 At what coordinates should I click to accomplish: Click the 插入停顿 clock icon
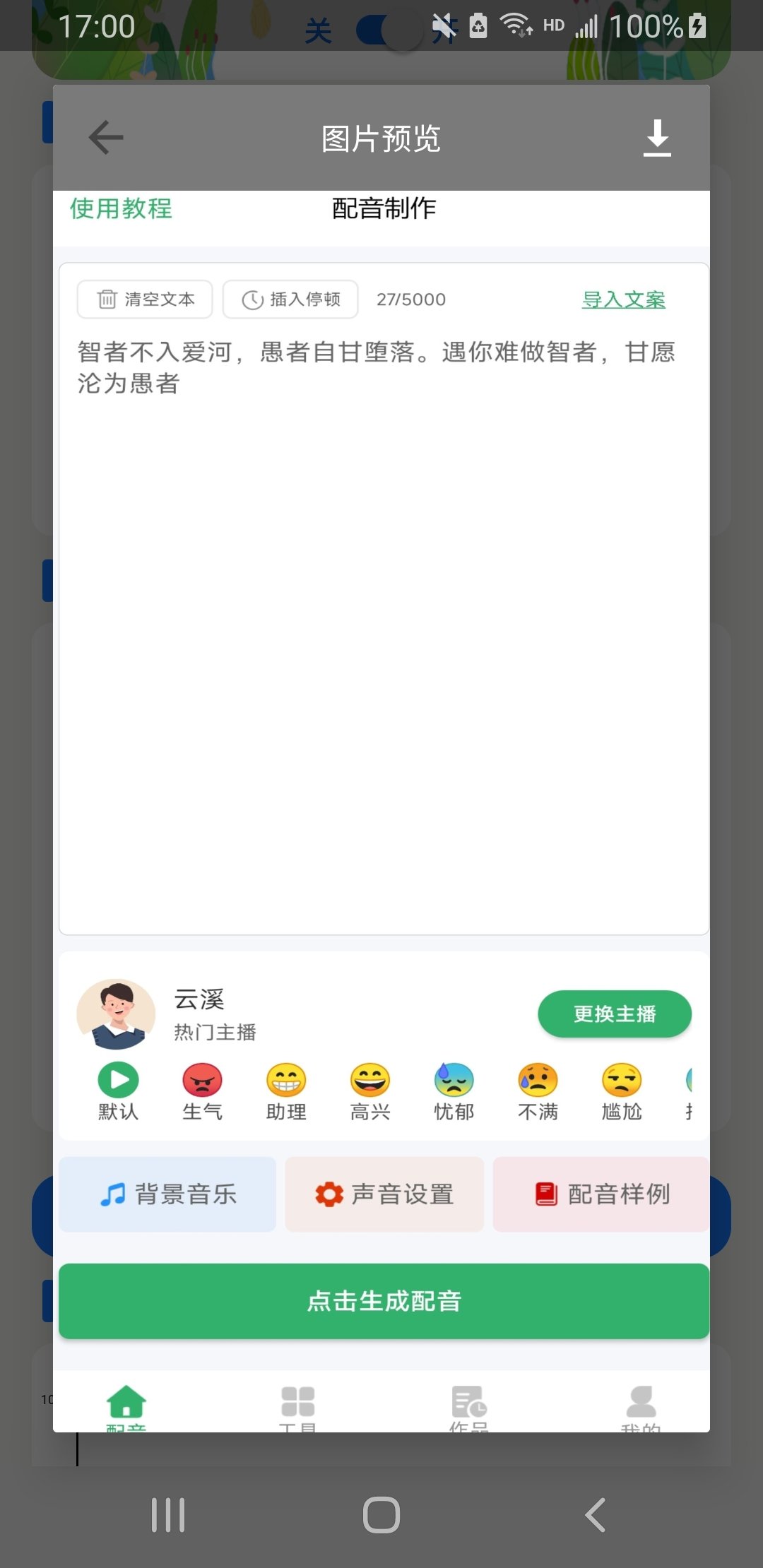252,299
